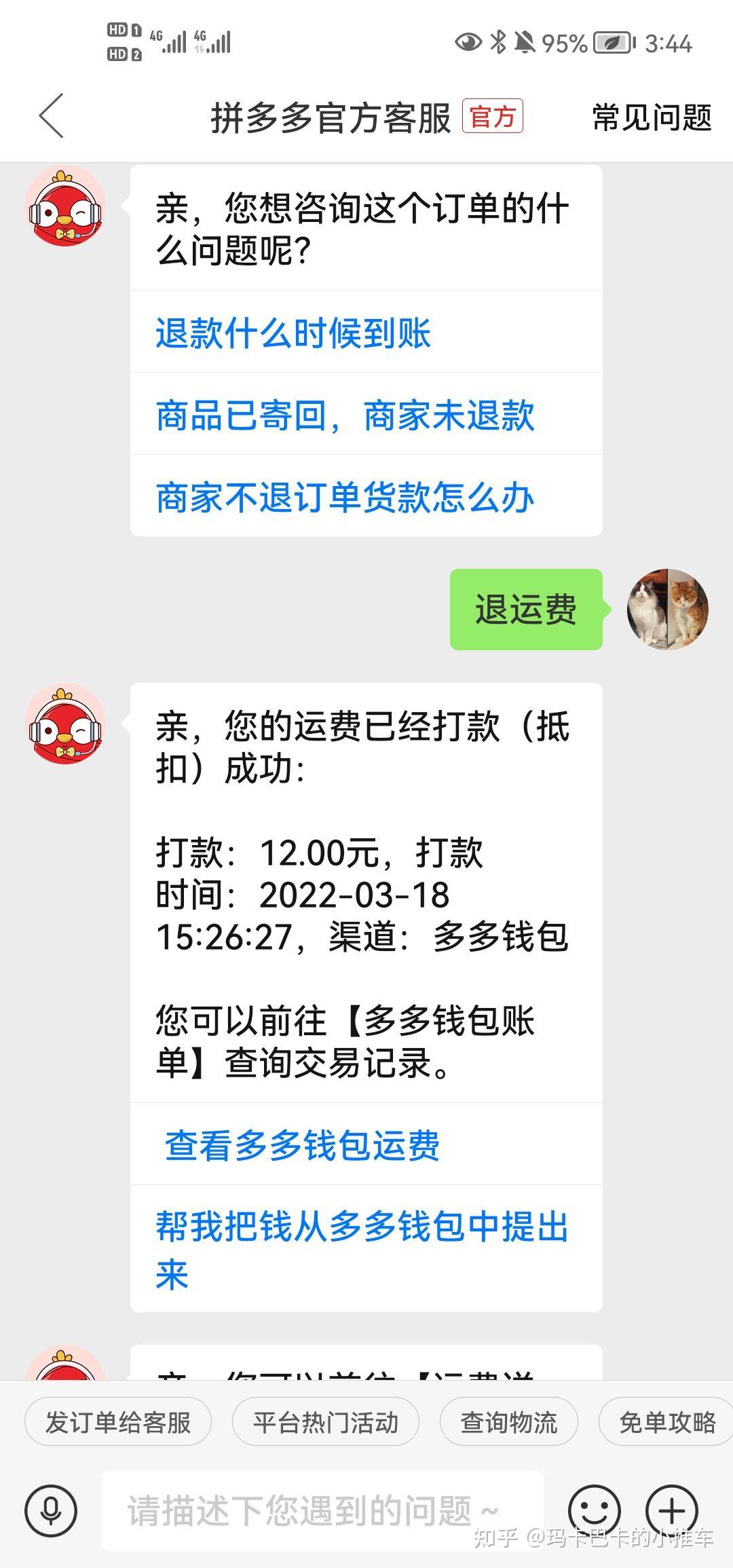Focus the 请描述下您遇到的问题 message field
Viewport: 733px width, 1568px height.
click(322, 1511)
